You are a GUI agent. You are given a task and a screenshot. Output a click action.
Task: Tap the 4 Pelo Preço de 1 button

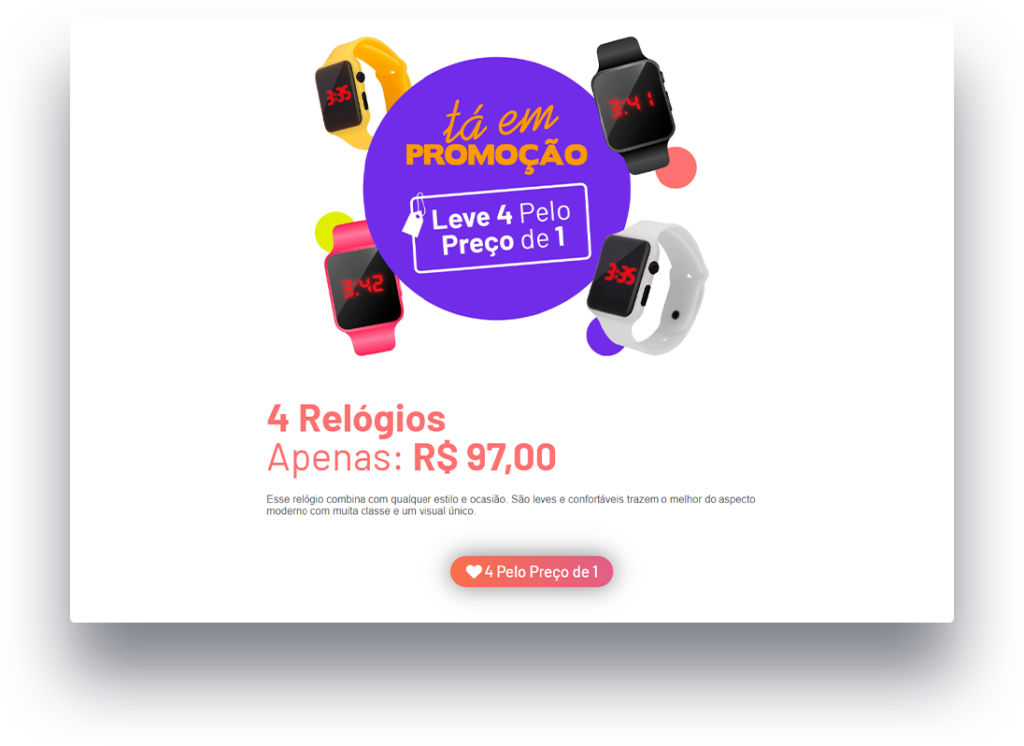pyautogui.click(x=531, y=572)
